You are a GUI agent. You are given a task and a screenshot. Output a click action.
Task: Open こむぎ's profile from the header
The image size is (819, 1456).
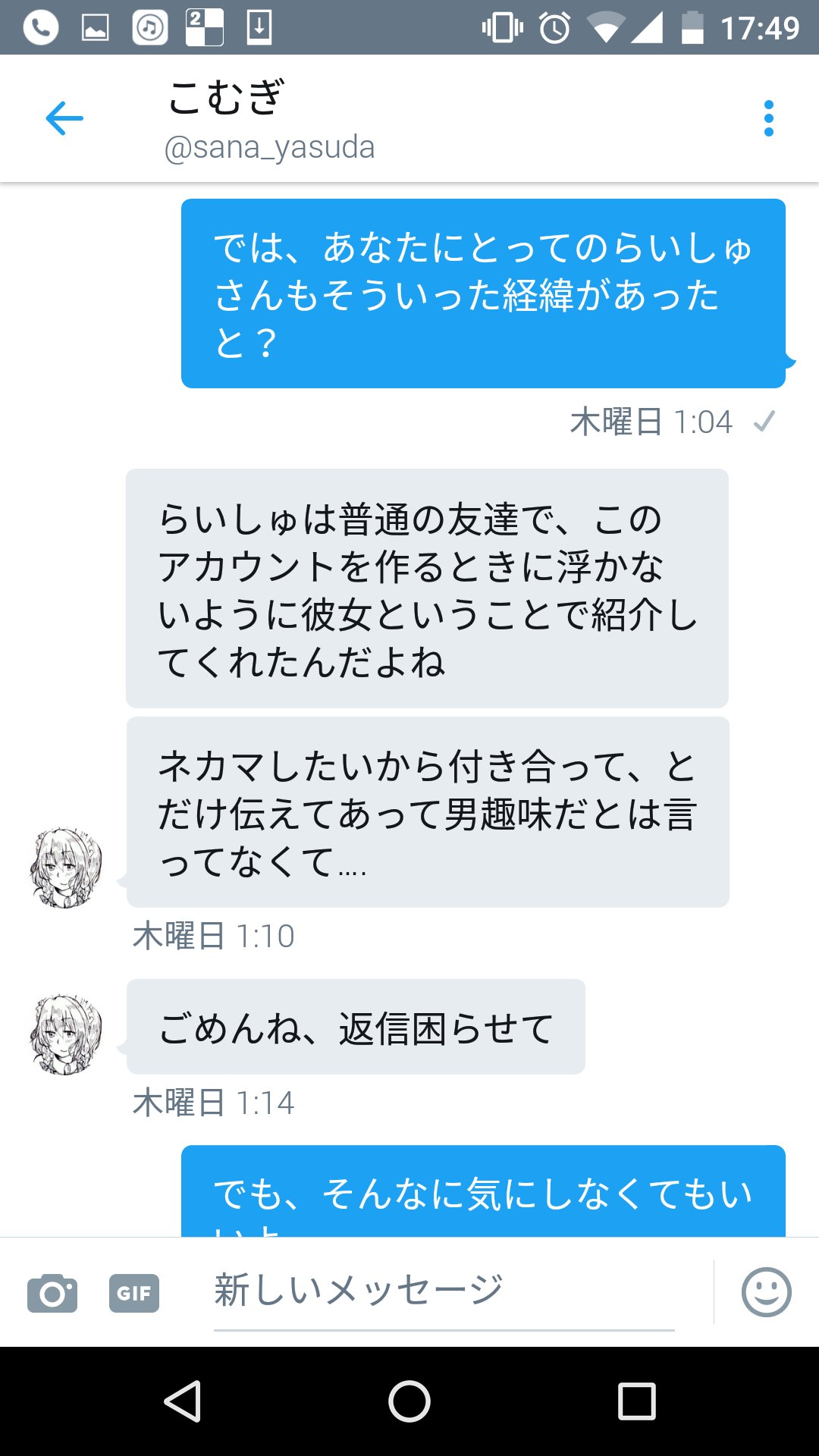pos(269,120)
